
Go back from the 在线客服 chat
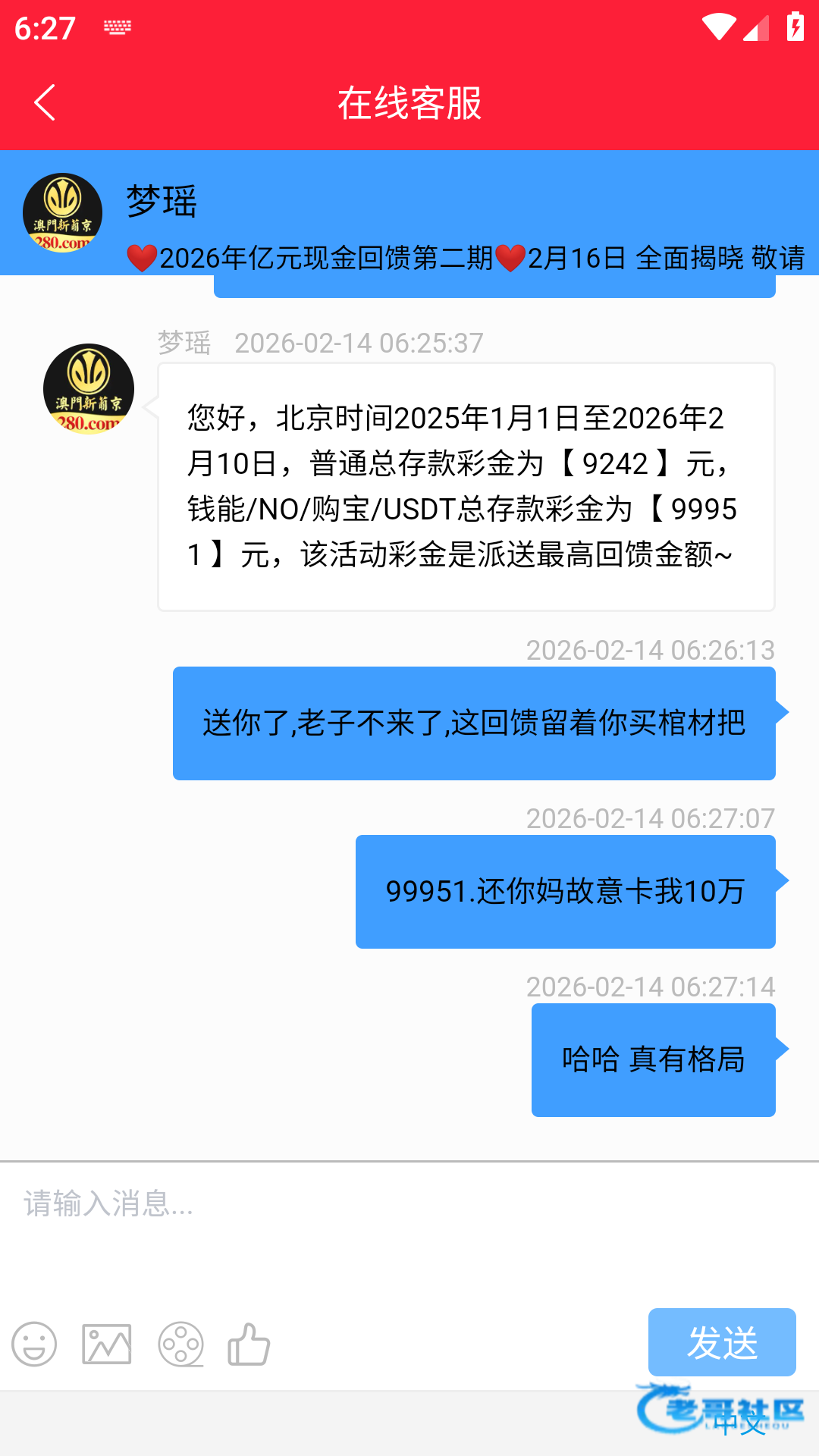click(x=45, y=102)
